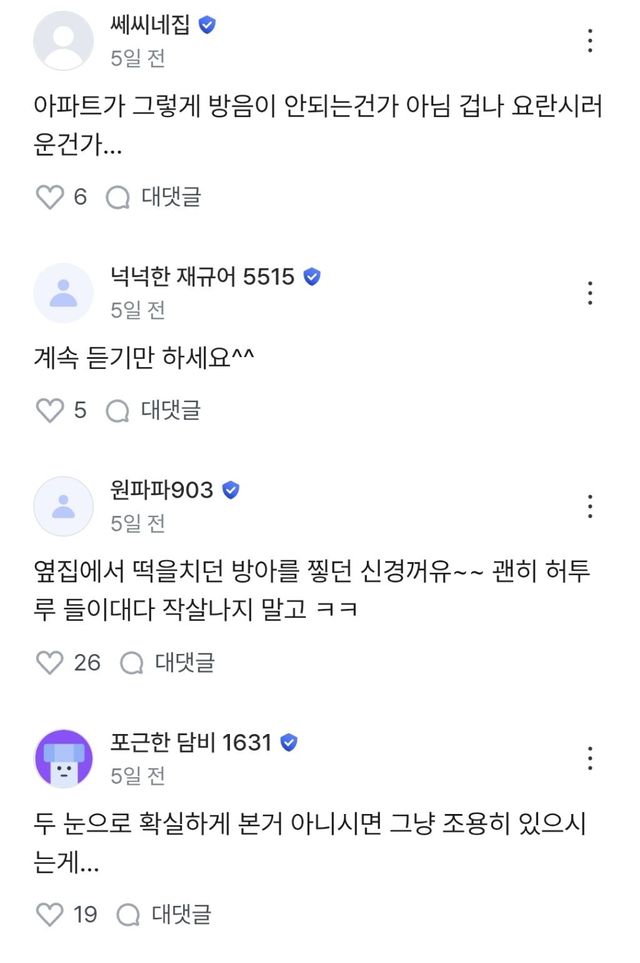Open overflow menu on 원파파903's comment
640x963 pixels.
pyautogui.click(x=591, y=506)
